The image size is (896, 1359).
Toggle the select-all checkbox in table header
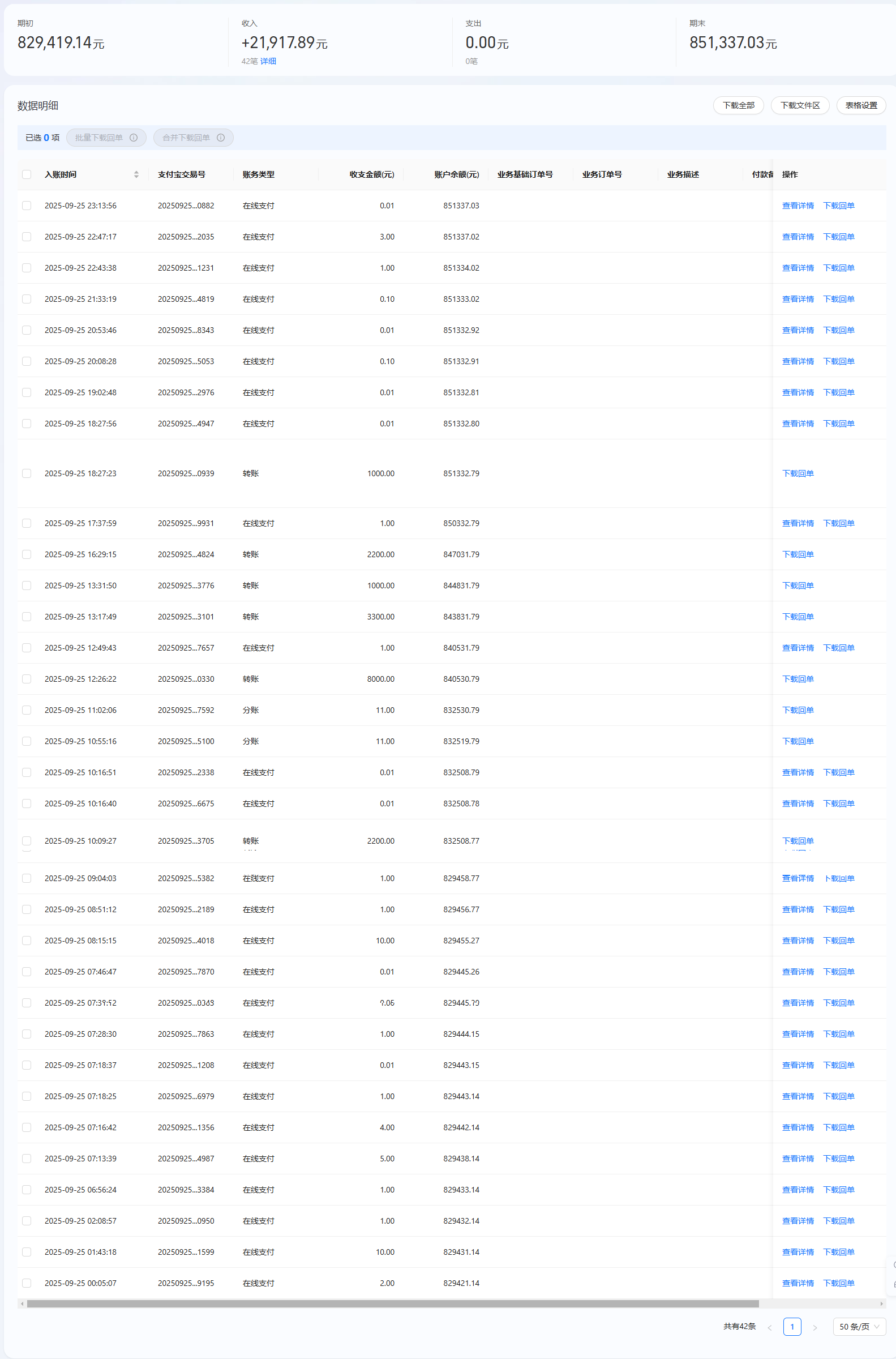tap(27, 174)
